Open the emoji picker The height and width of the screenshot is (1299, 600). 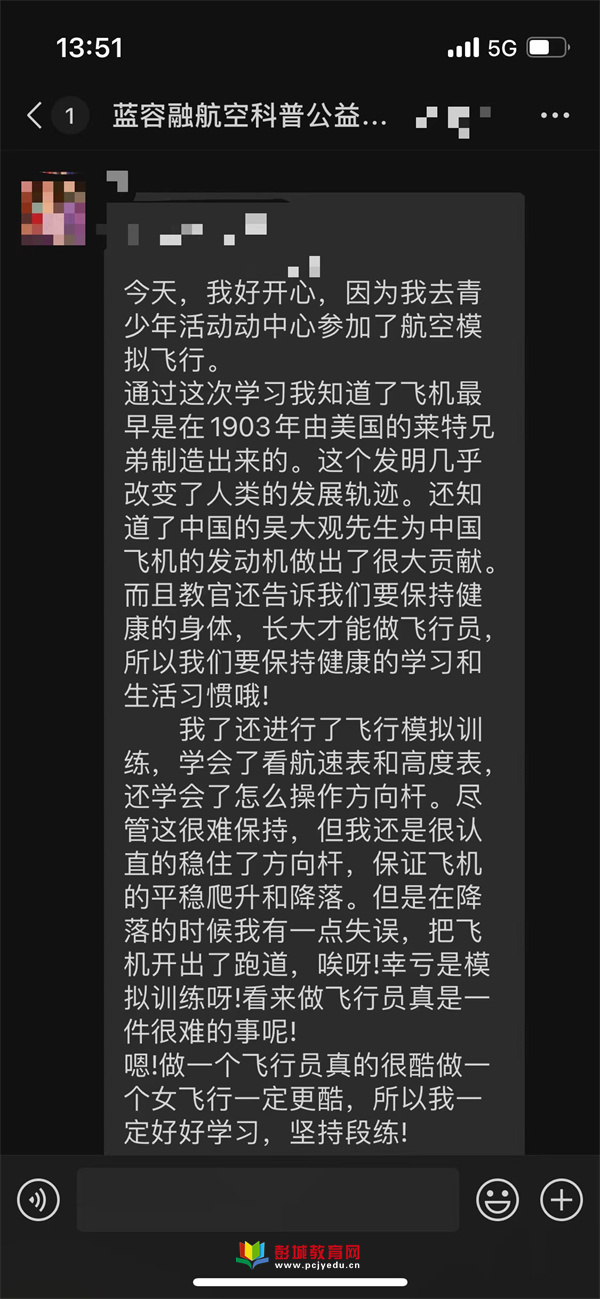tap(497, 1199)
